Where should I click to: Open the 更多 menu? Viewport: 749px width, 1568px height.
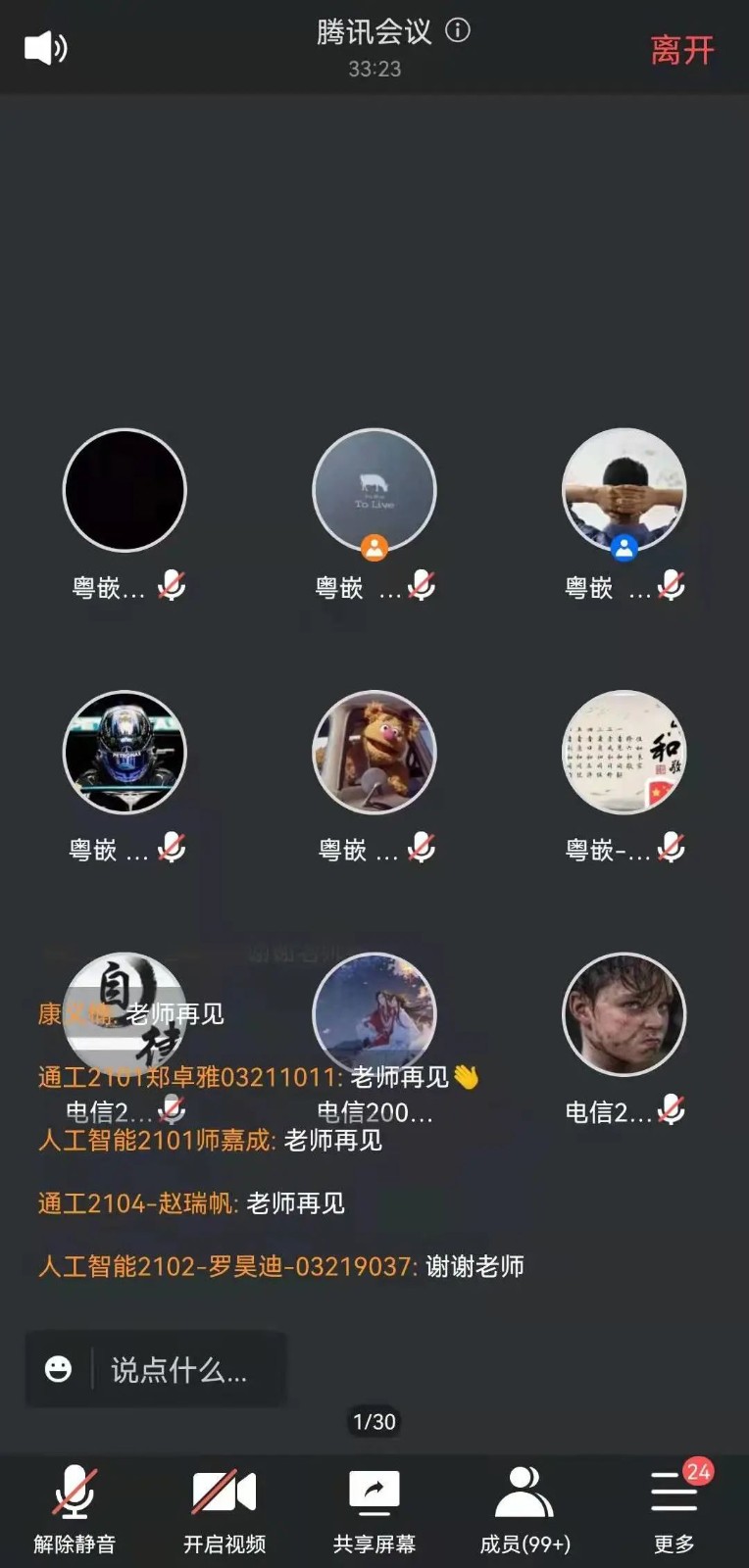coord(674,1509)
